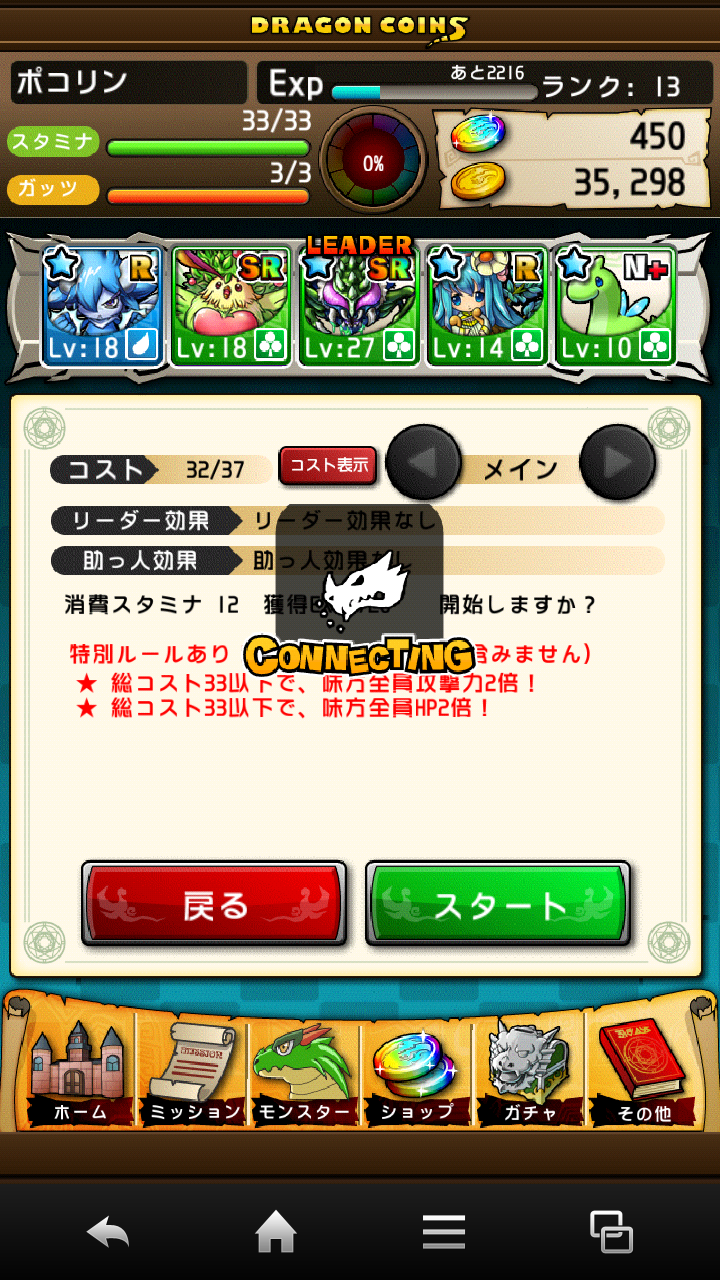Screen dimensions: 720x1280
Task: Select the Lv:27 SR leader monster
Action: (360, 306)
